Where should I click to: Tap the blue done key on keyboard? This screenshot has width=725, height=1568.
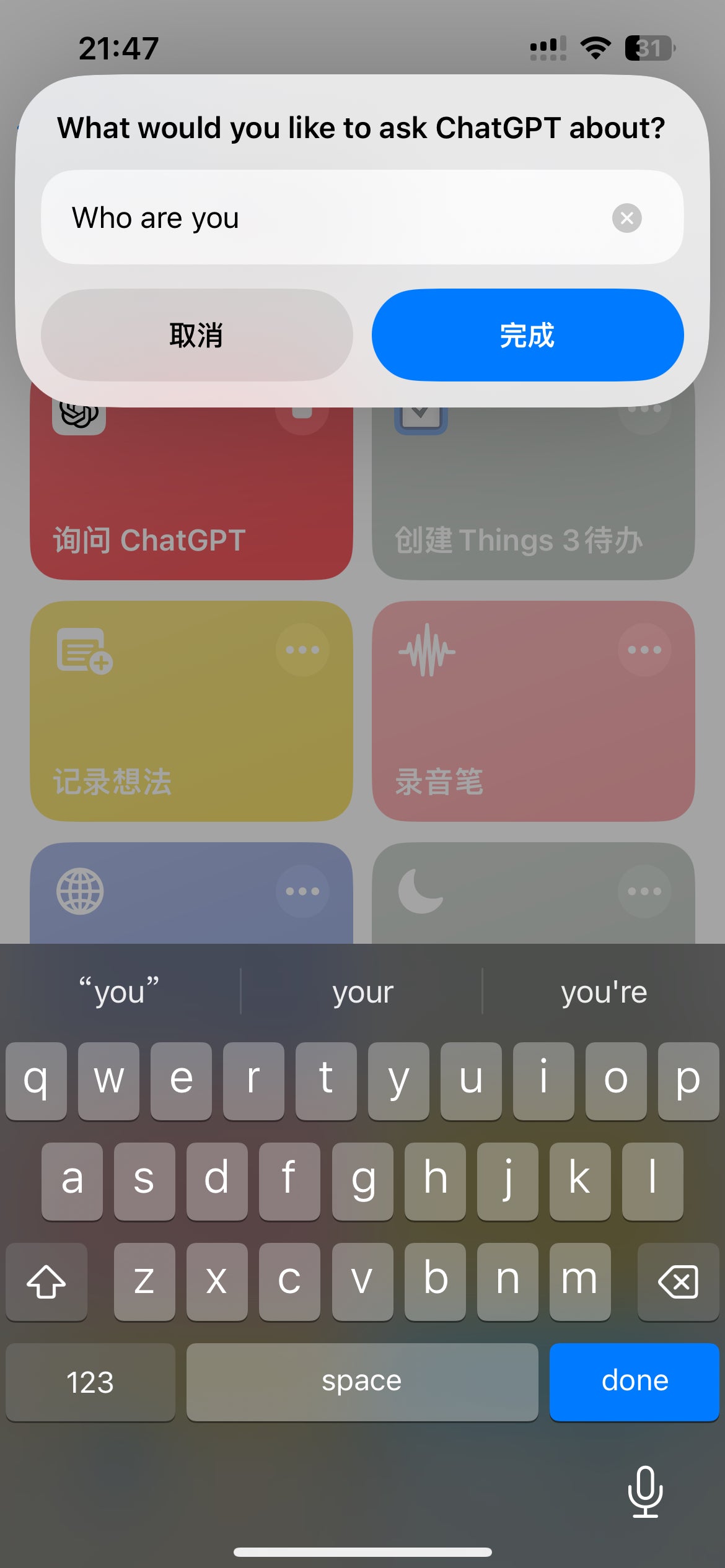click(x=634, y=1382)
